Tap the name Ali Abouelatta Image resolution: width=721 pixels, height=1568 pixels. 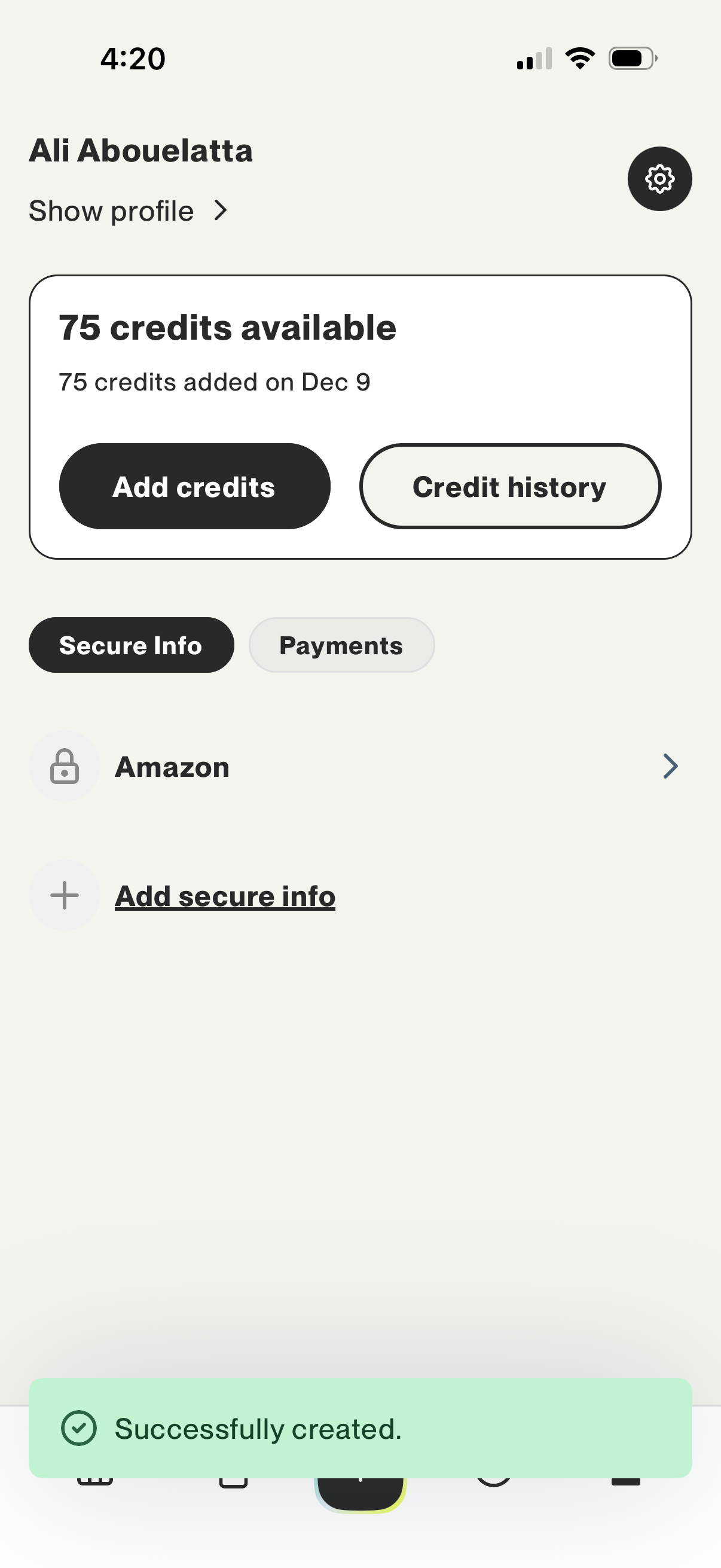tap(140, 151)
